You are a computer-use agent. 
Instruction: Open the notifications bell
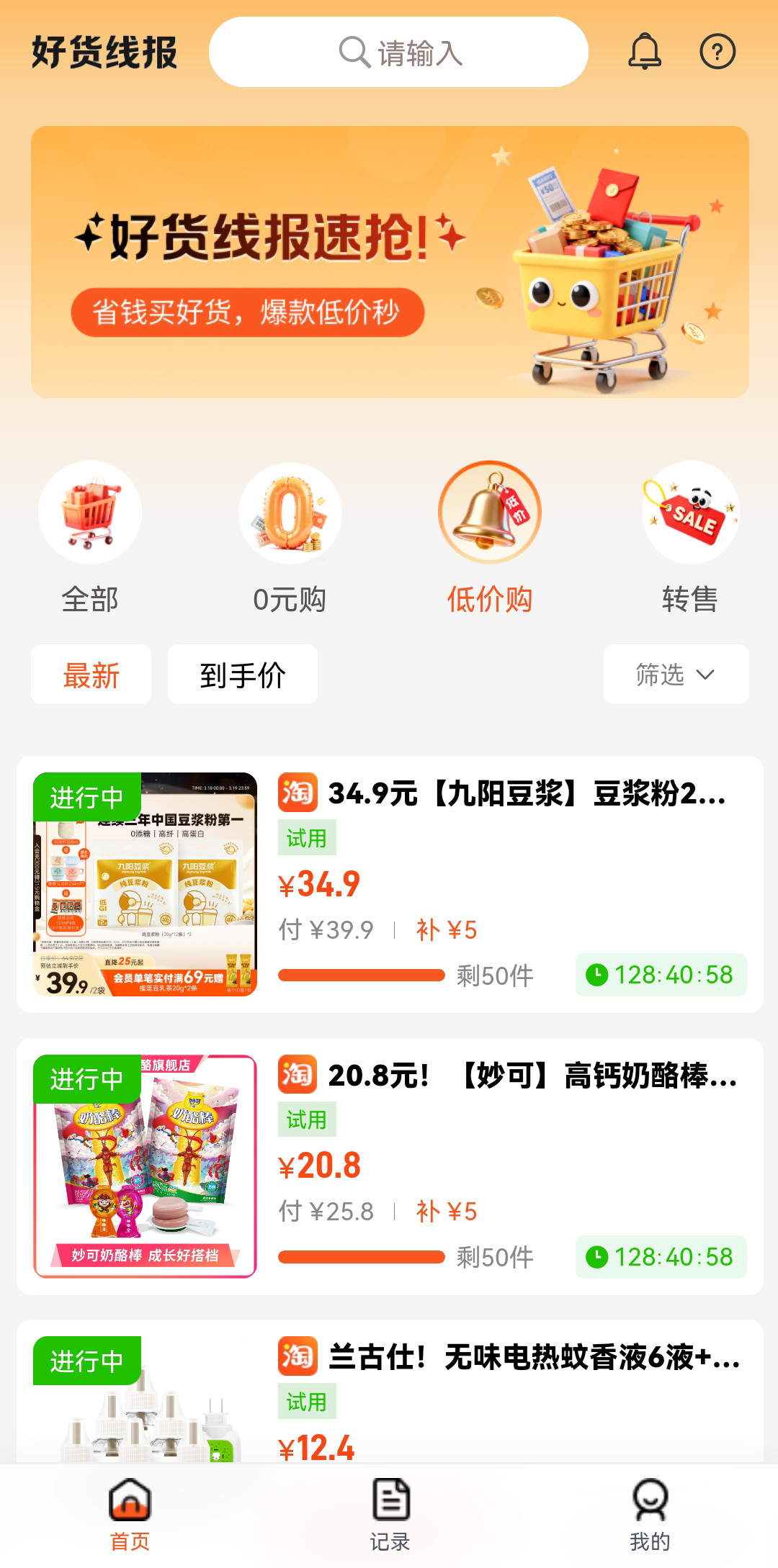click(x=645, y=52)
